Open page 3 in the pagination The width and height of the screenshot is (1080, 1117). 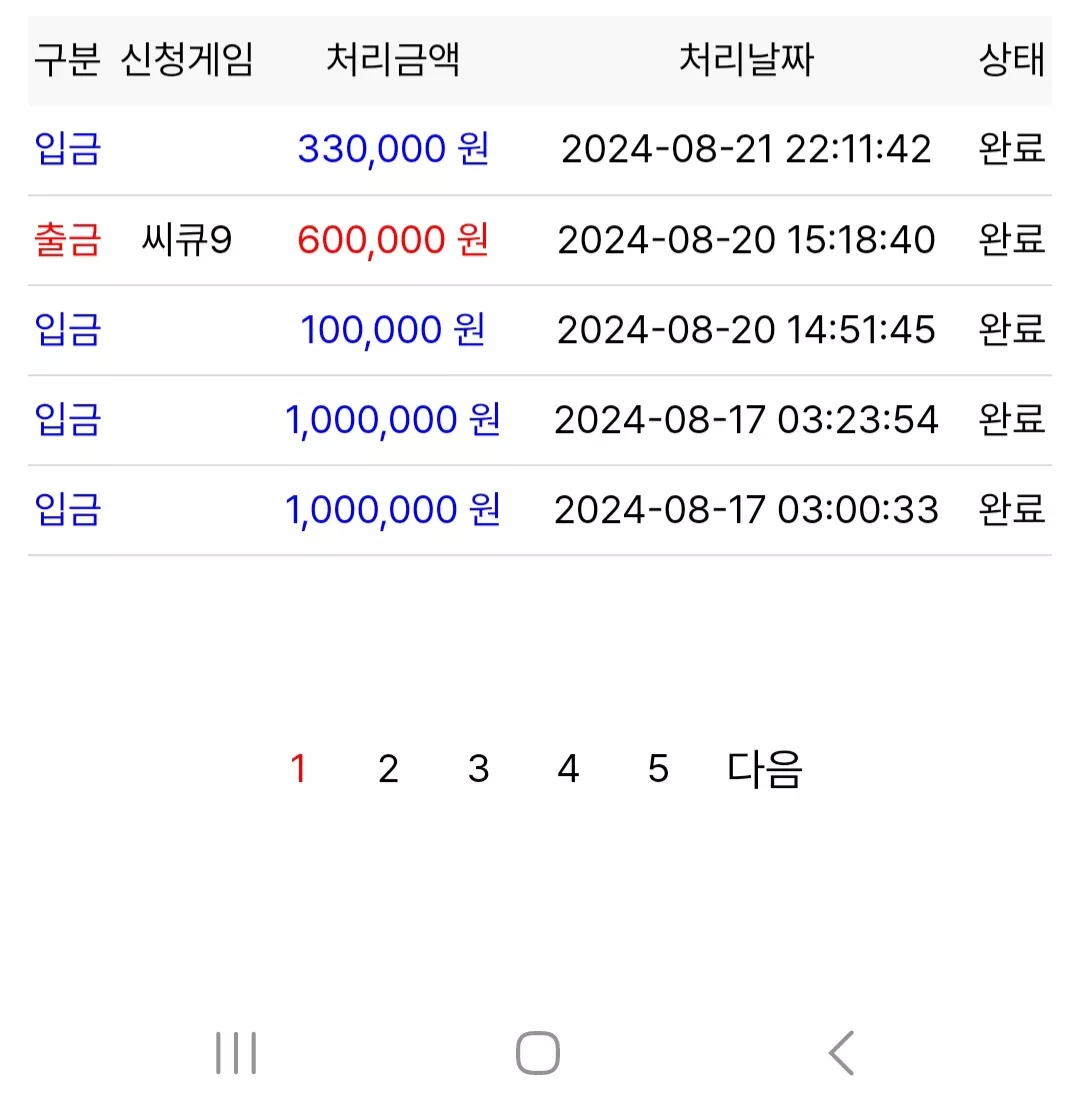(x=478, y=769)
